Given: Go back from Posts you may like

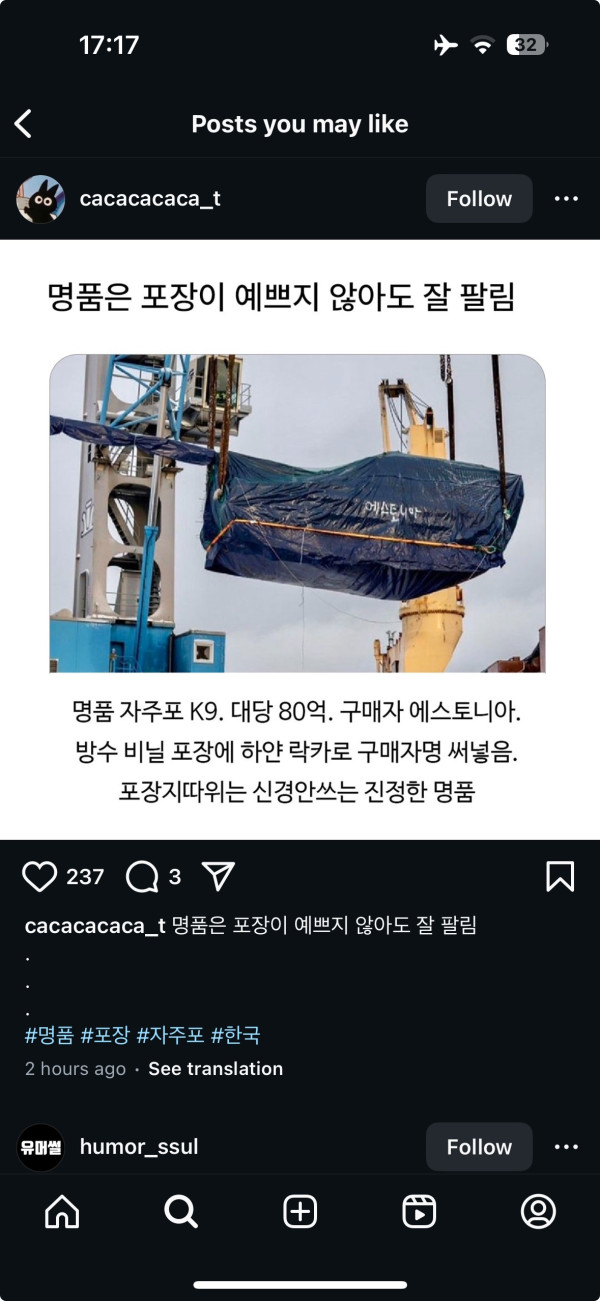Looking at the screenshot, I should coord(24,124).
